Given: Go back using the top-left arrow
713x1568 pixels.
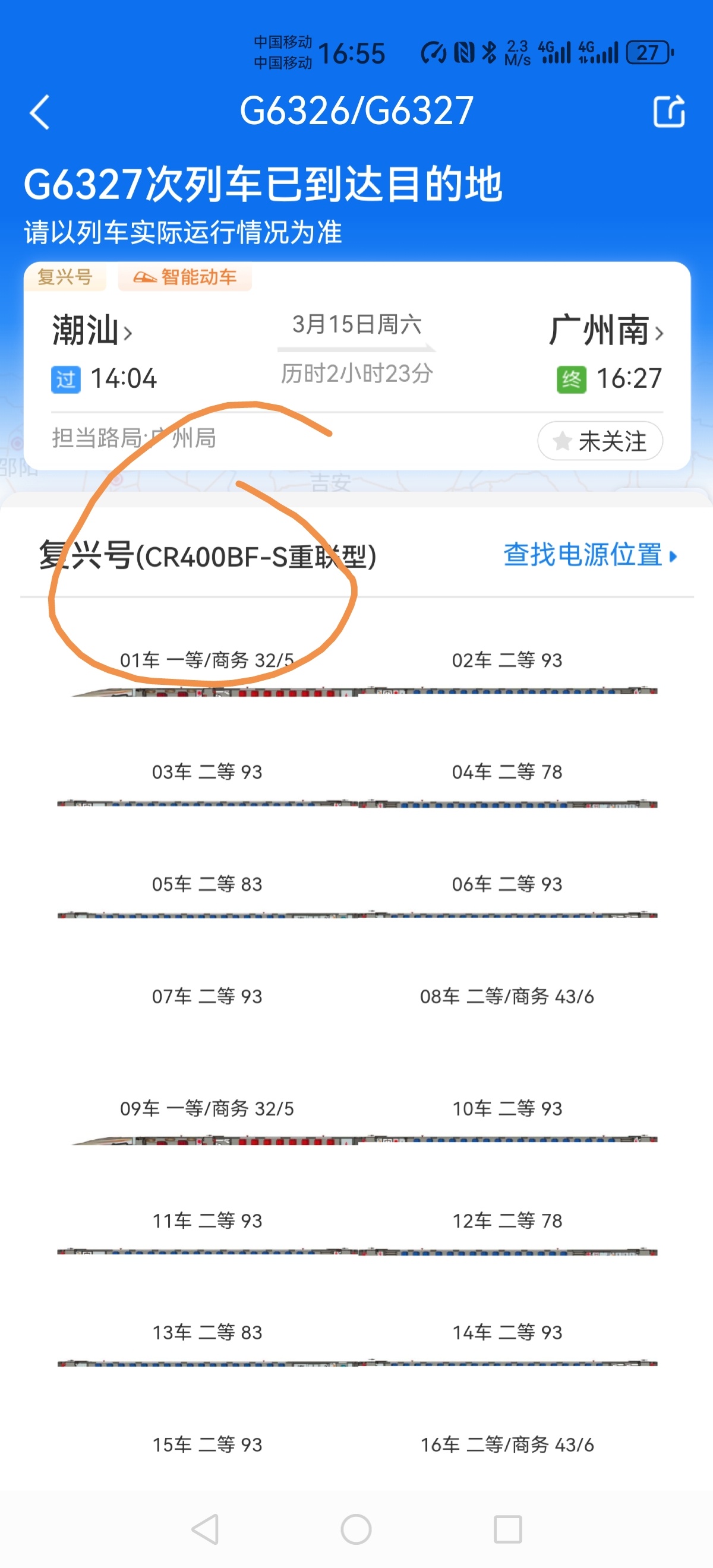Looking at the screenshot, I should coord(40,113).
